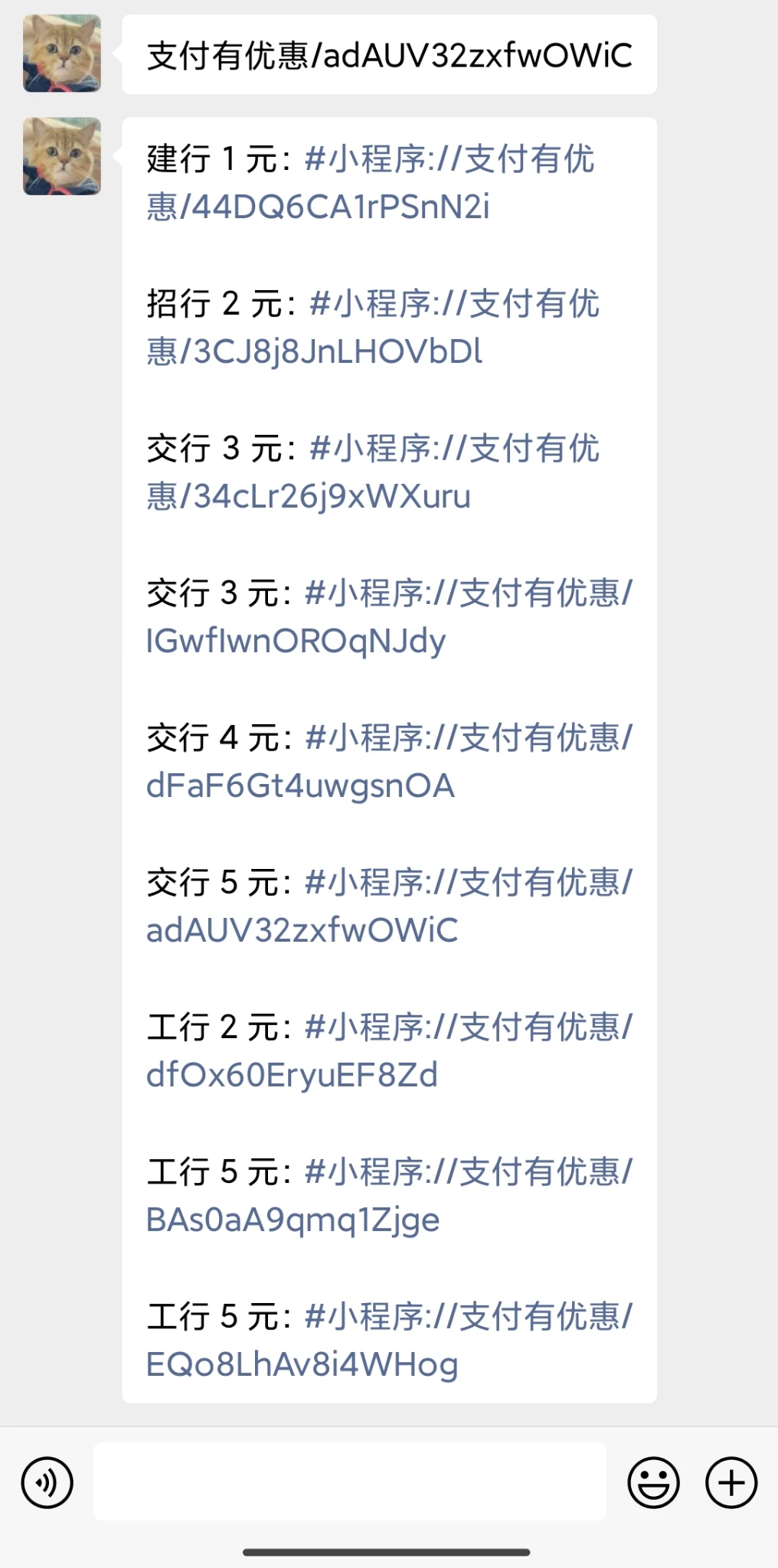Open link ending in EQo8LhAv8i4WHog
This screenshot has height=1568, width=778.
(302, 1364)
